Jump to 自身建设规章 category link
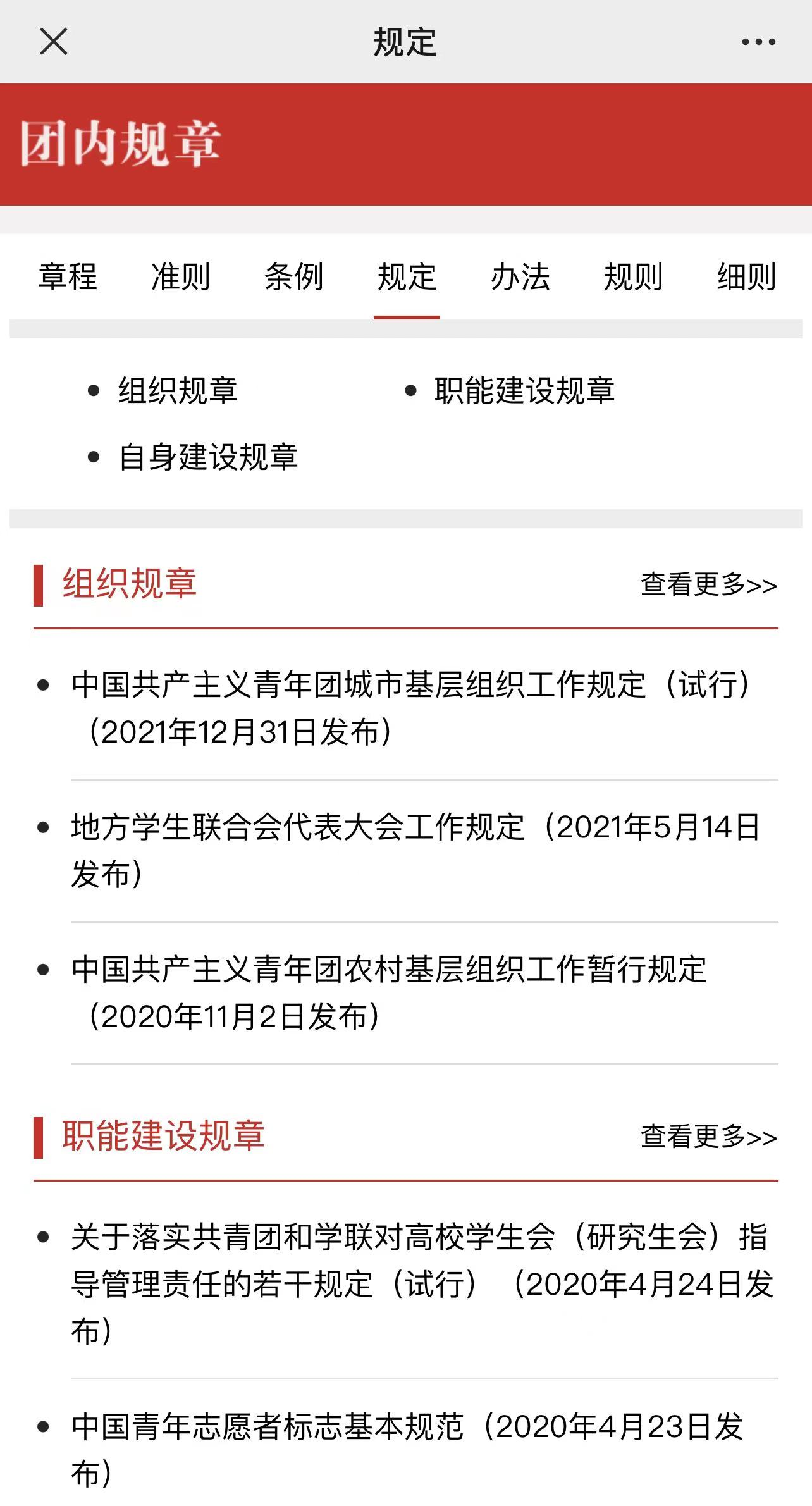This screenshot has width=812, height=1506. (209, 457)
